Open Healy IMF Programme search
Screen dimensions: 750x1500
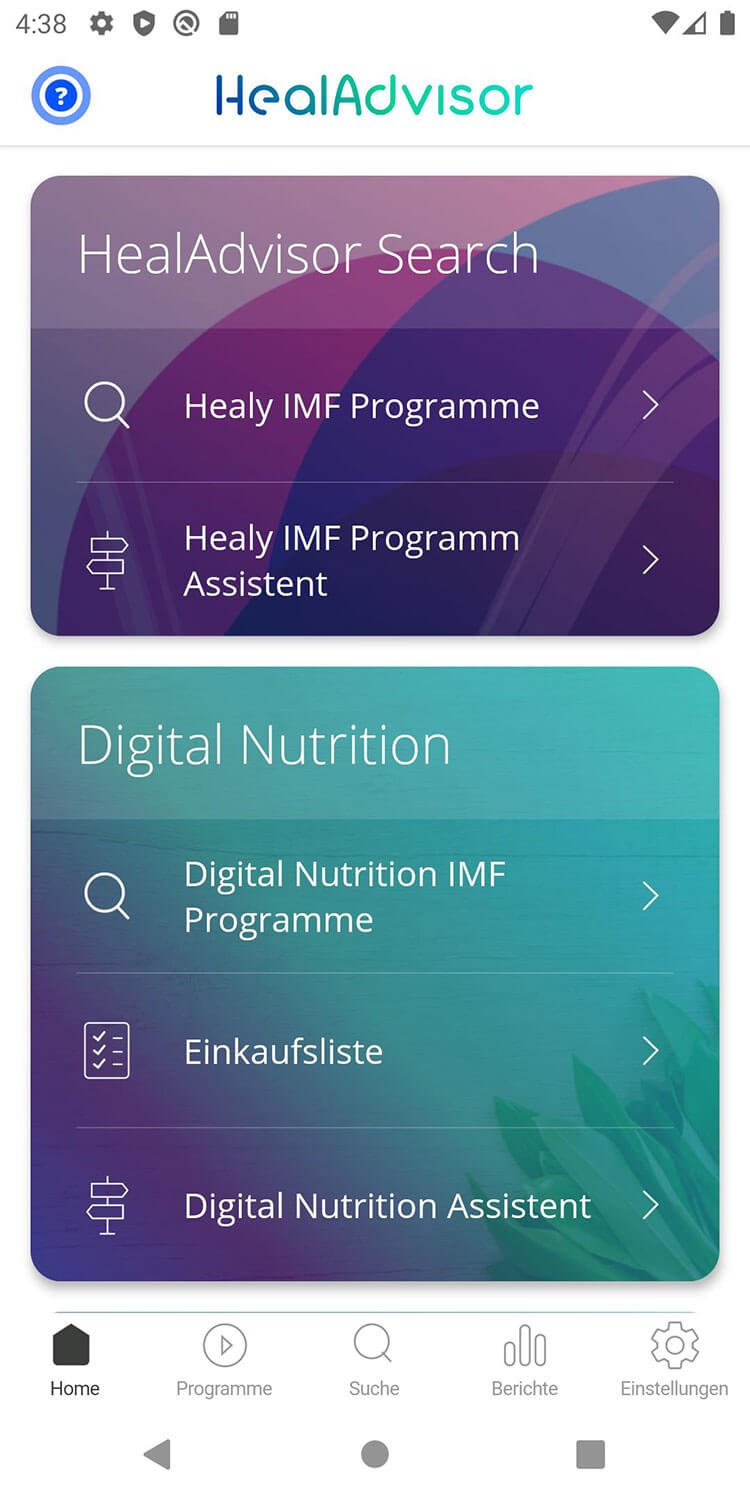[374, 406]
